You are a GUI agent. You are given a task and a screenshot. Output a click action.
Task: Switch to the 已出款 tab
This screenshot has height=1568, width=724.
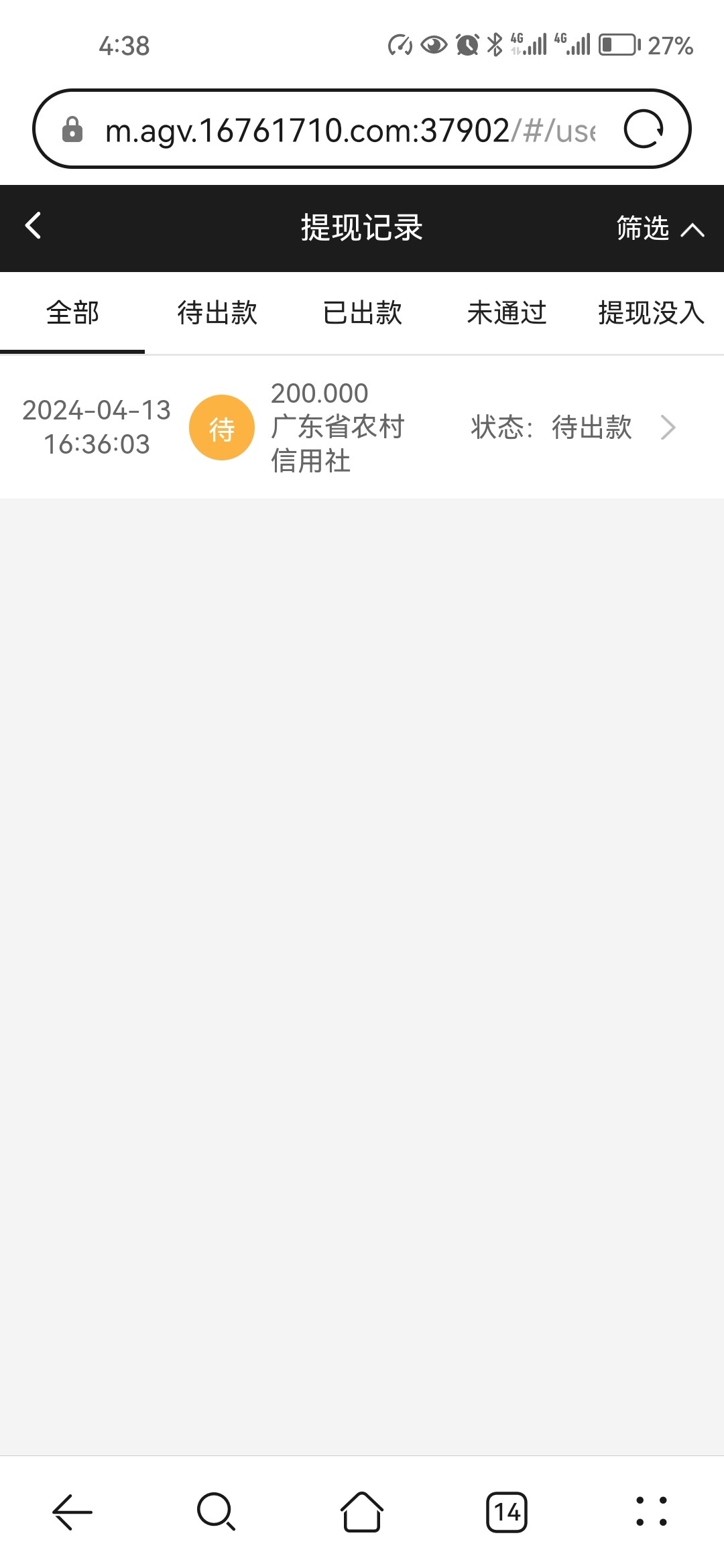point(362,313)
